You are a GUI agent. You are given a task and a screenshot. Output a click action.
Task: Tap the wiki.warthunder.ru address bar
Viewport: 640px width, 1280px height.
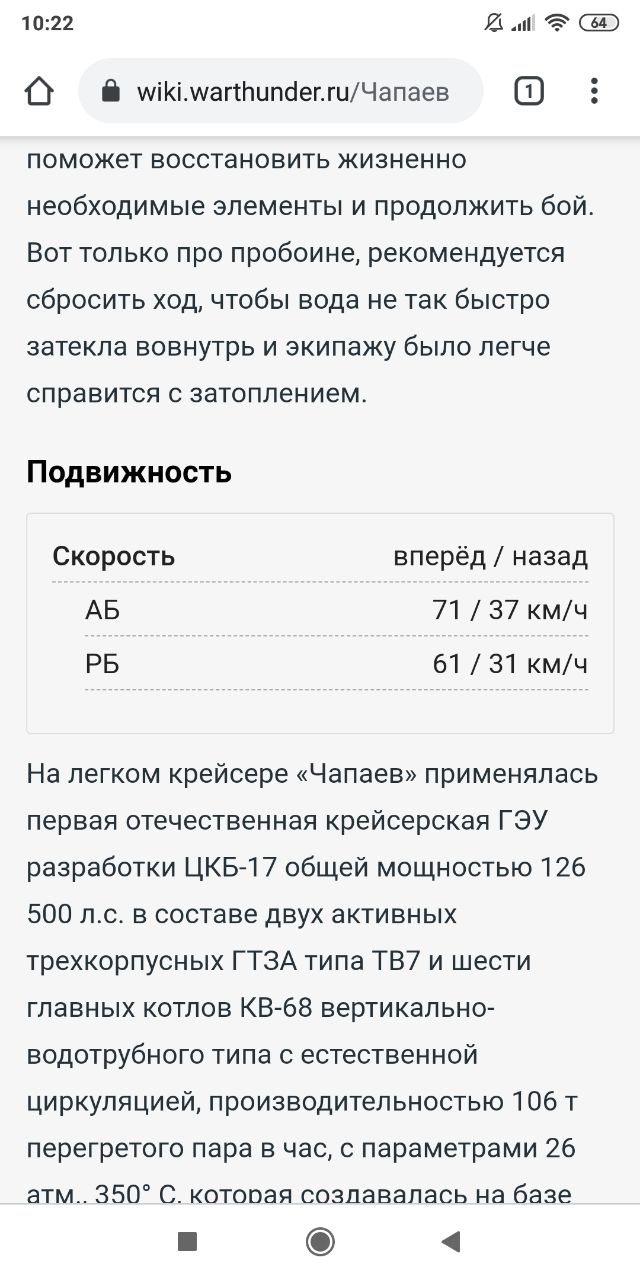[281, 92]
